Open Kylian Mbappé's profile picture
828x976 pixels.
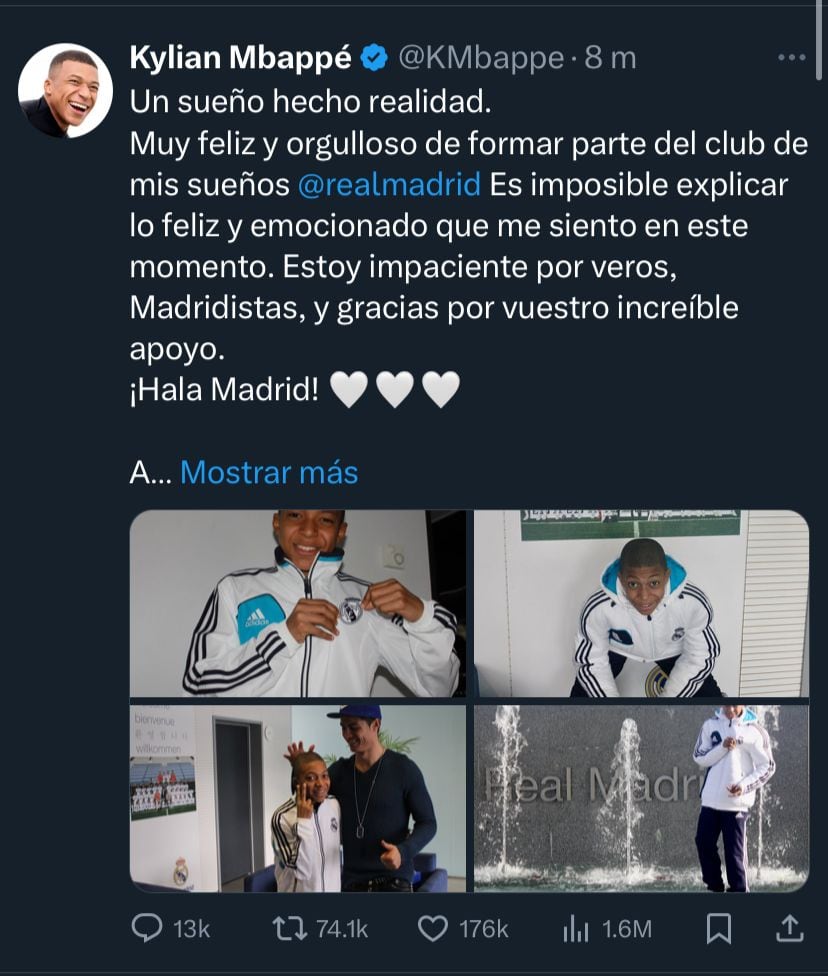tap(65, 91)
